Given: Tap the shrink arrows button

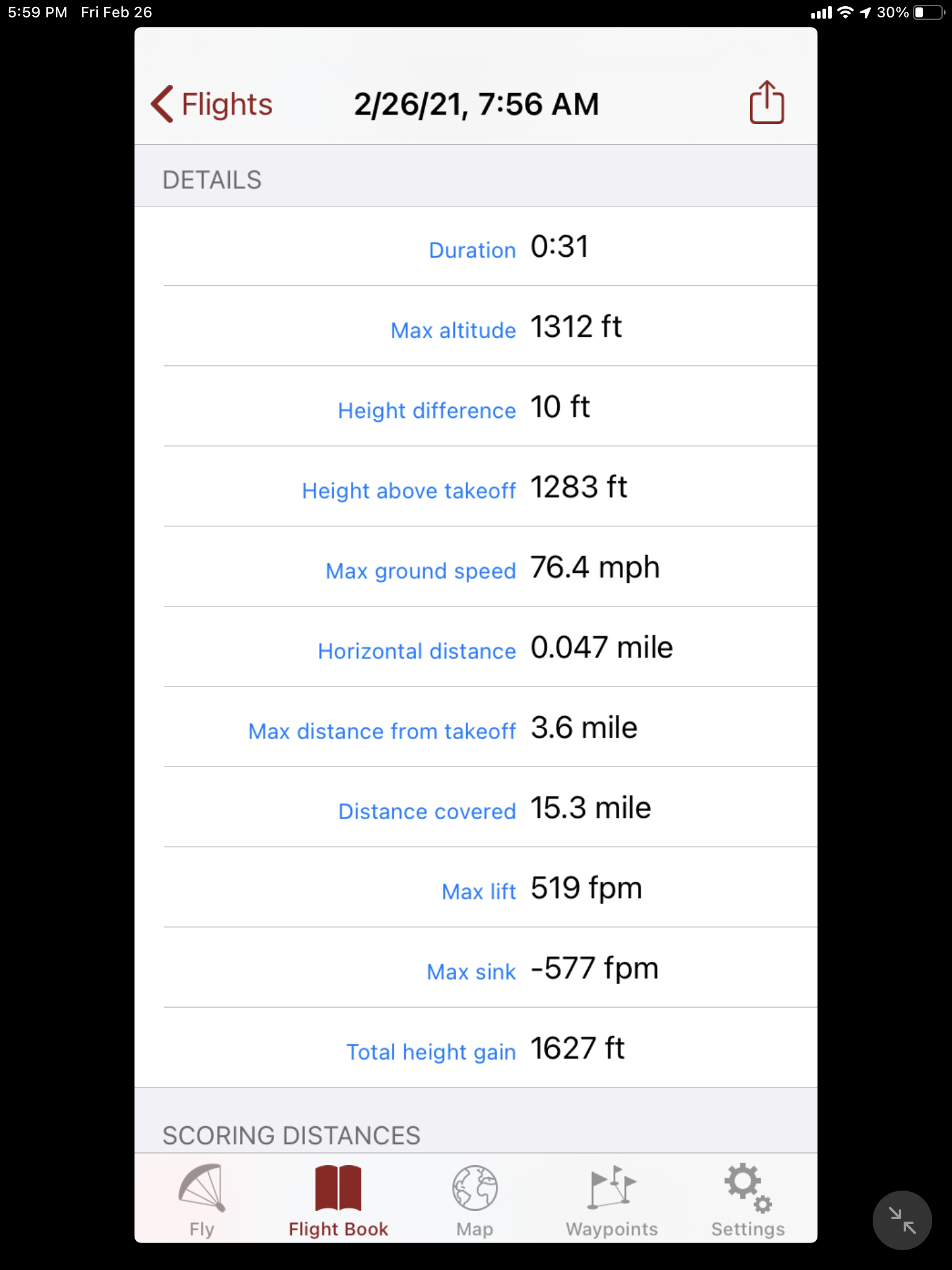Looking at the screenshot, I should (x=902, y=1220).
